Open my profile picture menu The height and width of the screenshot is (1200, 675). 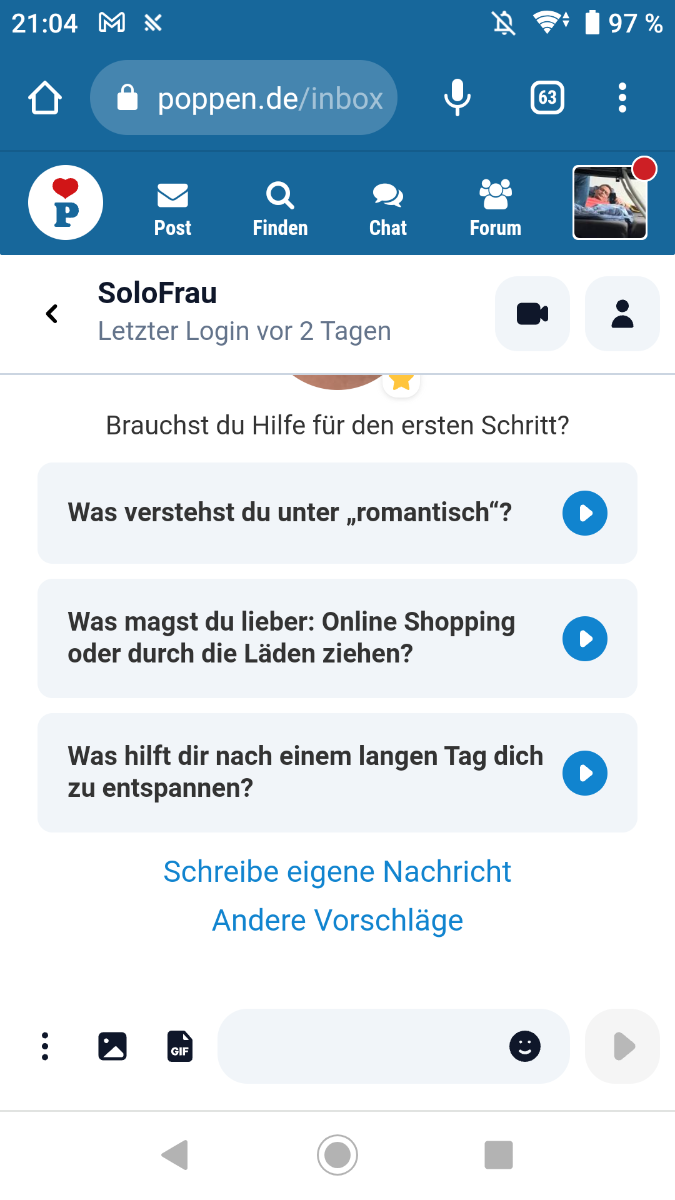coord(610,203)
